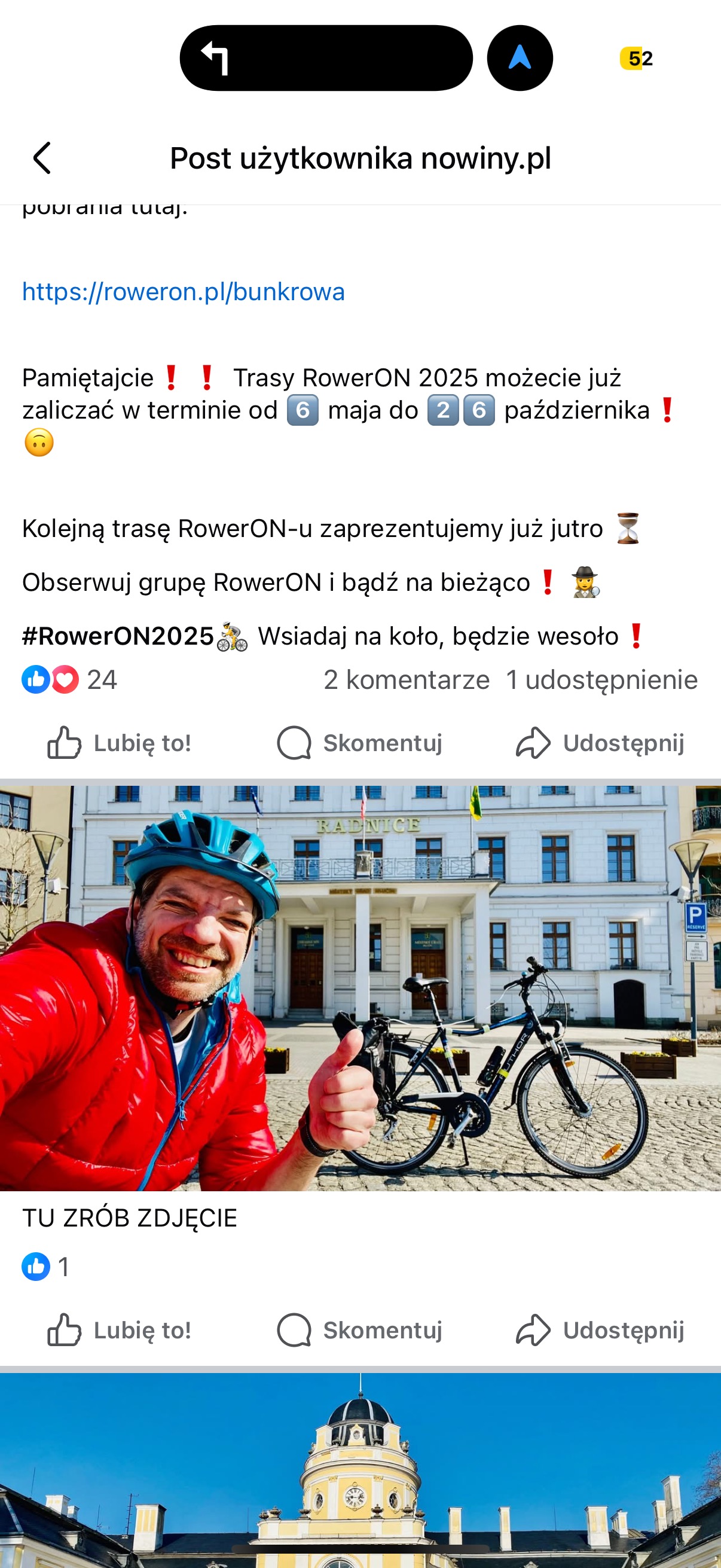Go back from the nowiny.pl post
The height and width of the screenshot is (1568, 721).
click(x=41, y=158)
